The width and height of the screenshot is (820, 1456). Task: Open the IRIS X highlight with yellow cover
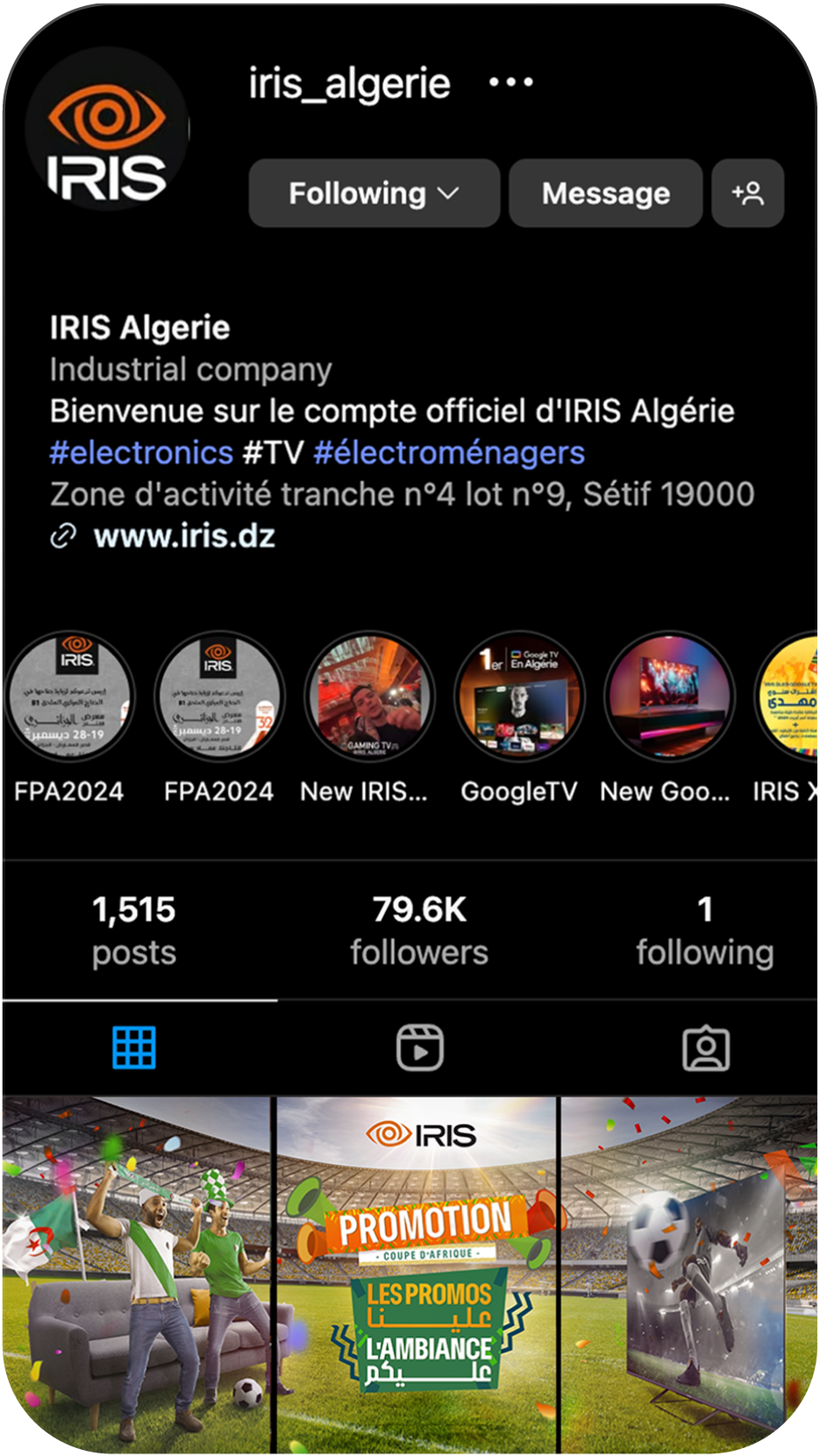click(789, 697)
